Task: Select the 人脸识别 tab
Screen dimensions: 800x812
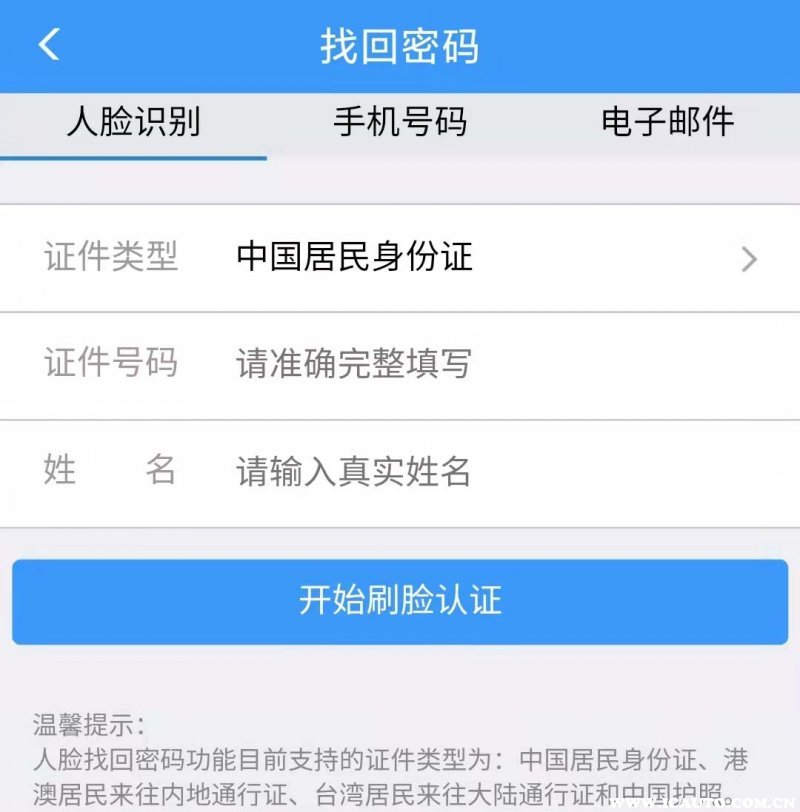Action: (133, 123)
